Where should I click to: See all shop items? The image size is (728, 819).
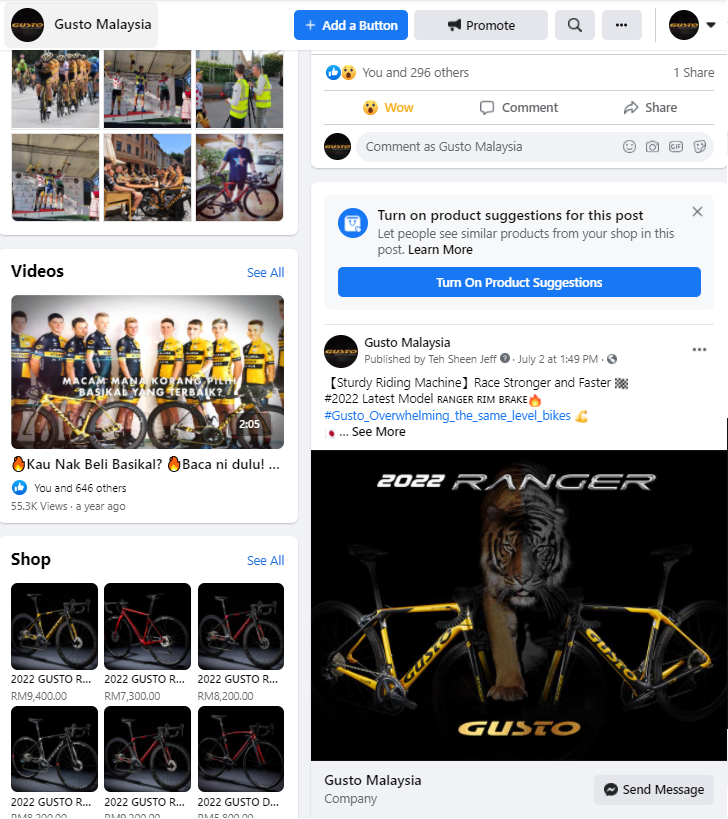(x=265, y=561)
